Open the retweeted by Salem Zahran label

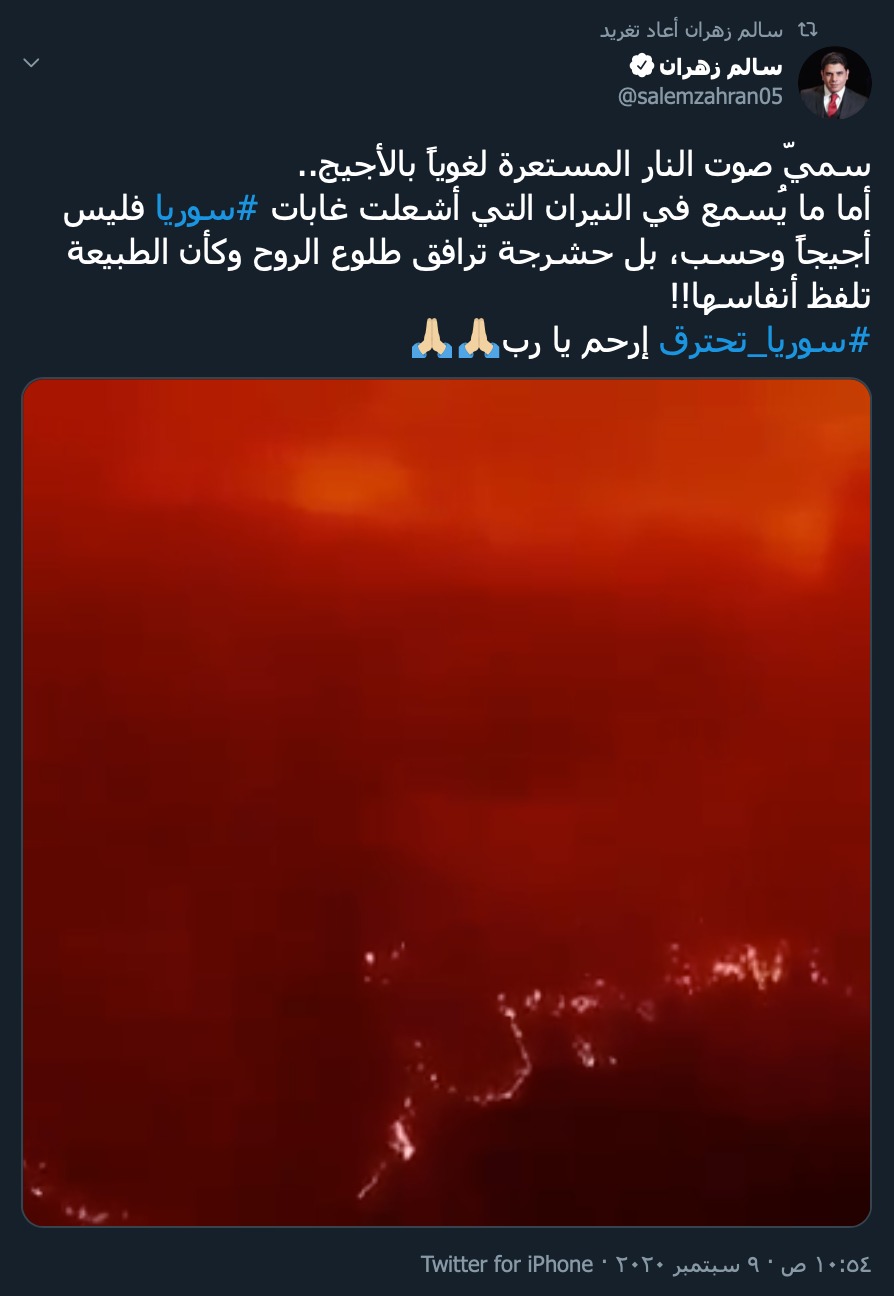692,30
